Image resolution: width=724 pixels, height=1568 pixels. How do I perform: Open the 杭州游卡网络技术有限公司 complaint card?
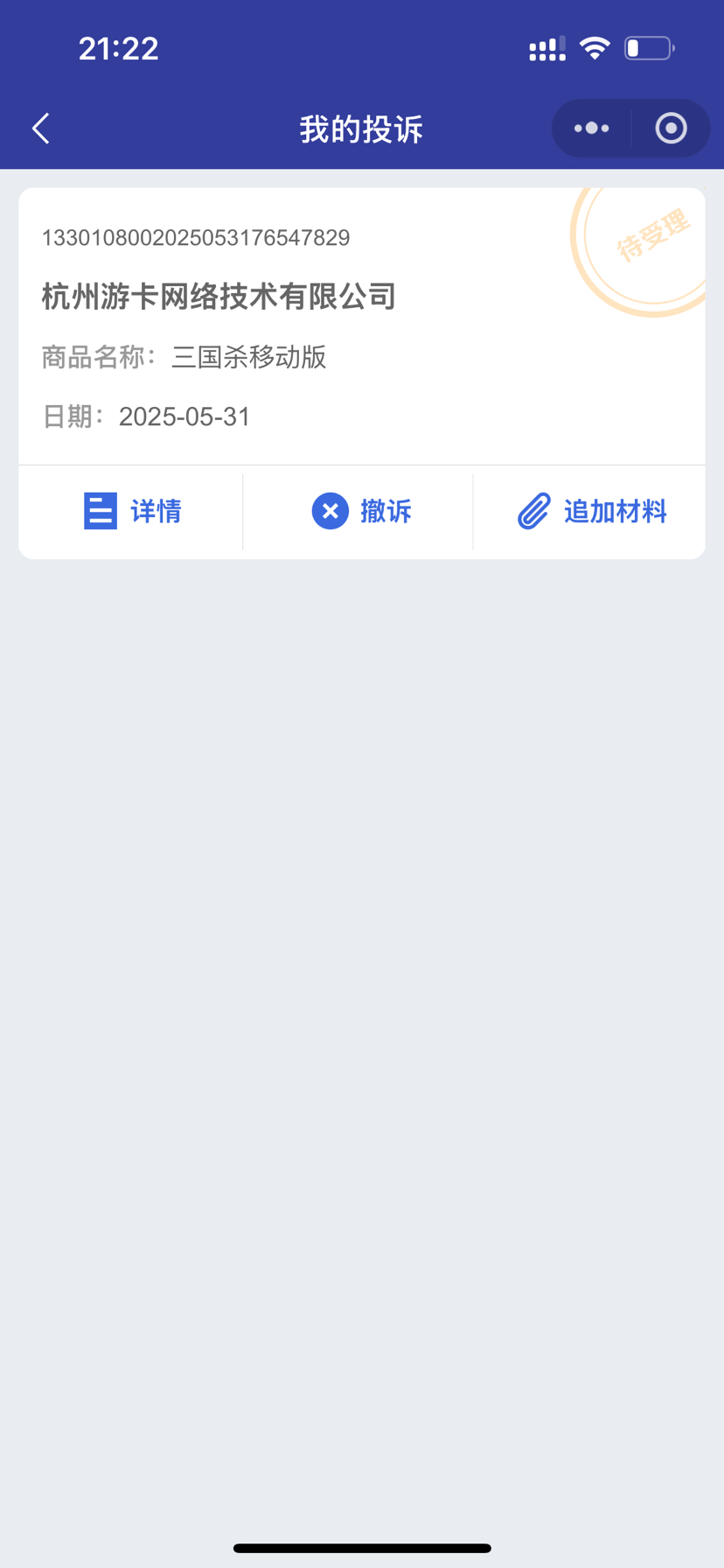coord(362,326)
